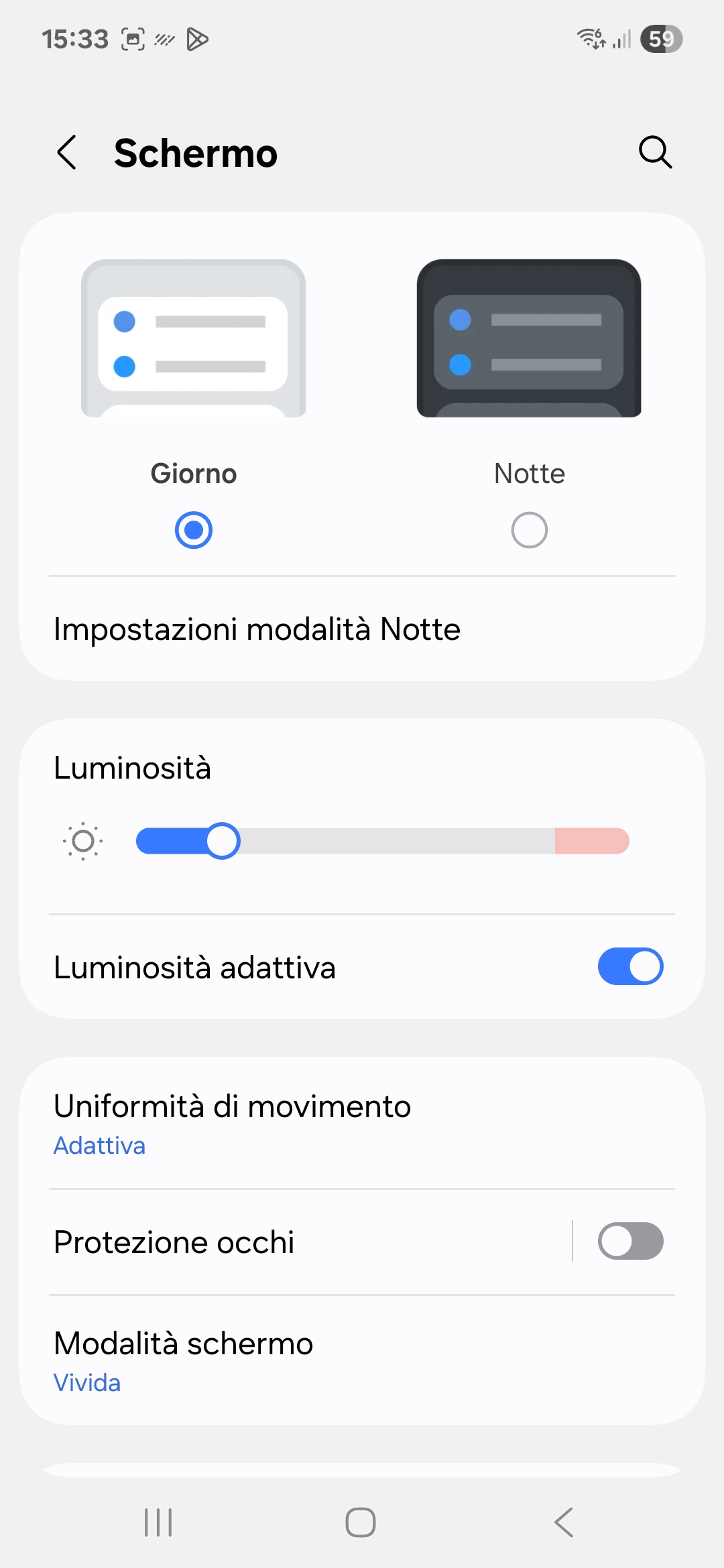
Task: Open the recent apps view
Action: click(158, 1522)
